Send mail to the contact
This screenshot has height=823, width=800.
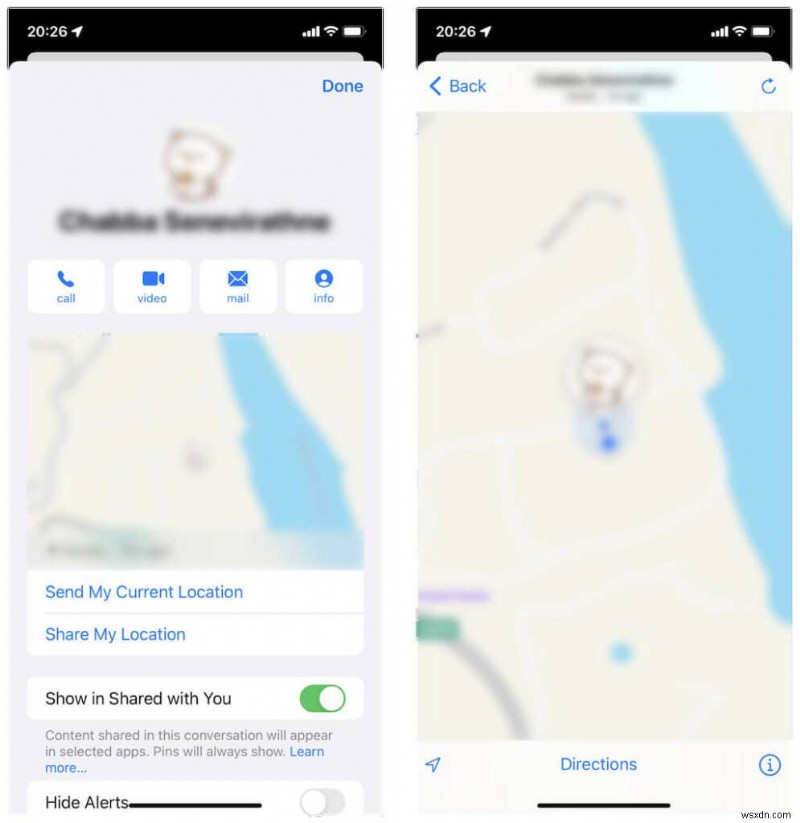click(238, 286)
